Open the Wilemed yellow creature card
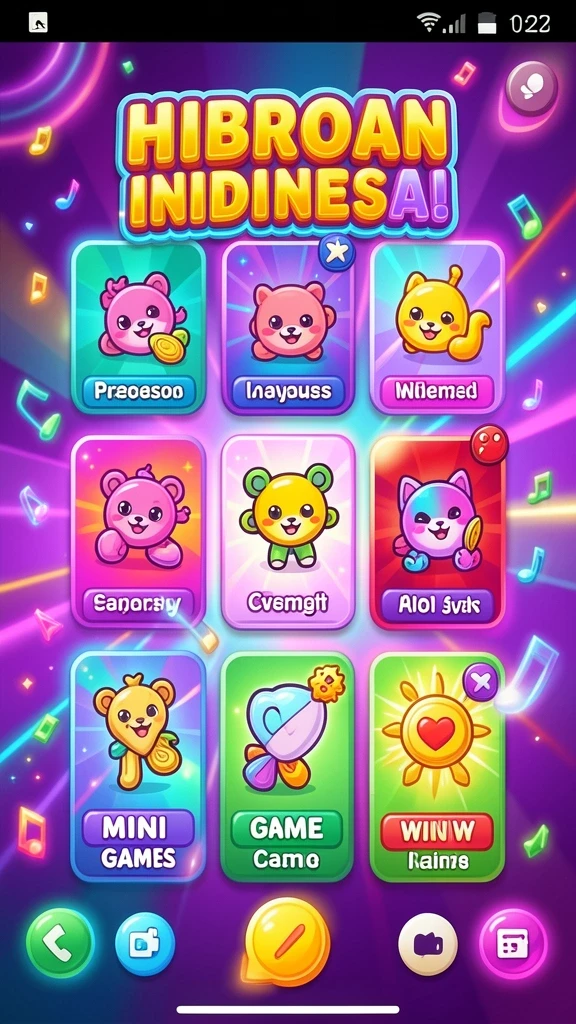Screen dimensions: 576x1024 [438, 327]
